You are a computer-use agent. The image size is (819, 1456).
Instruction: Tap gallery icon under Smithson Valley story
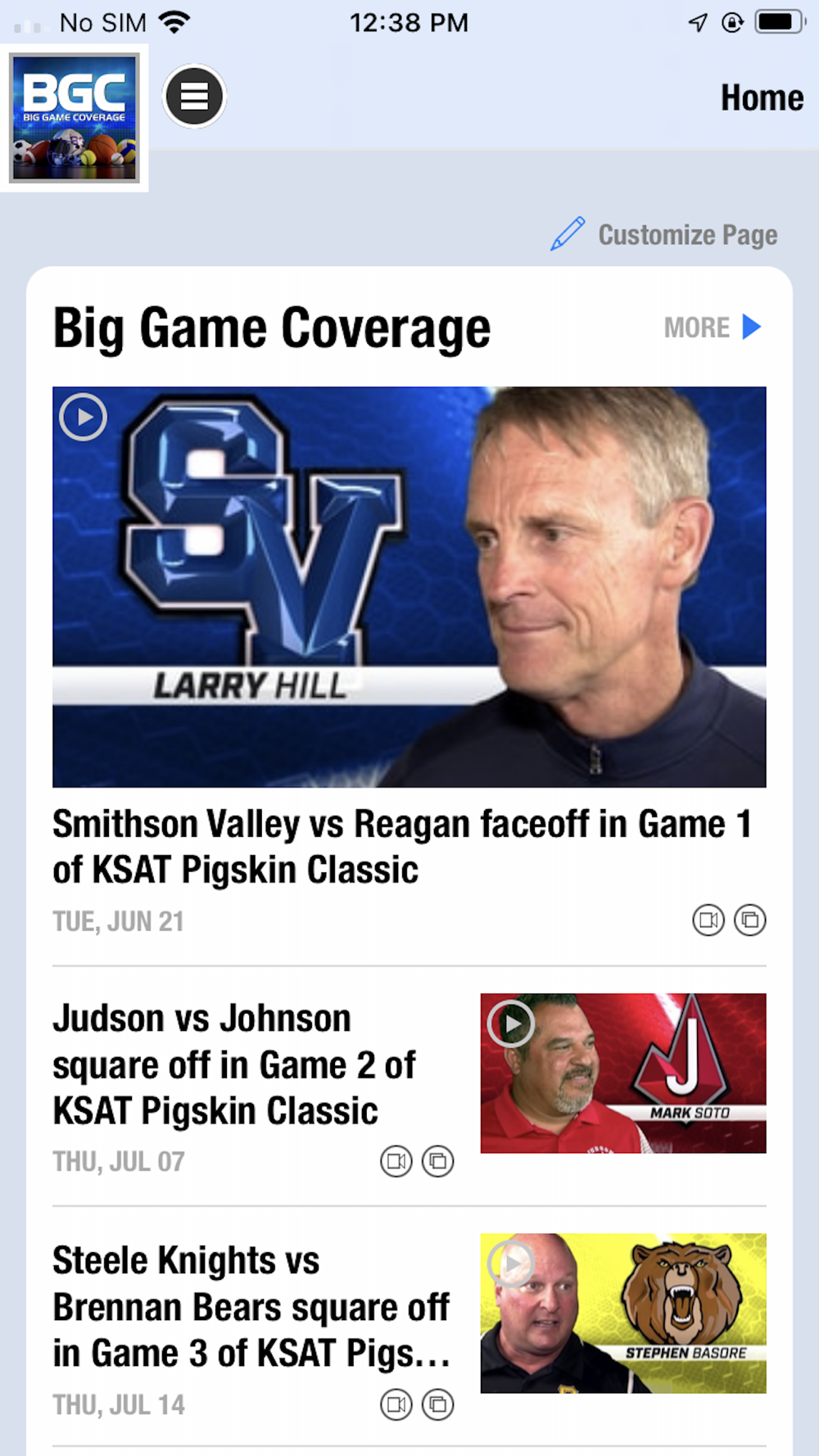click(750, 920)
